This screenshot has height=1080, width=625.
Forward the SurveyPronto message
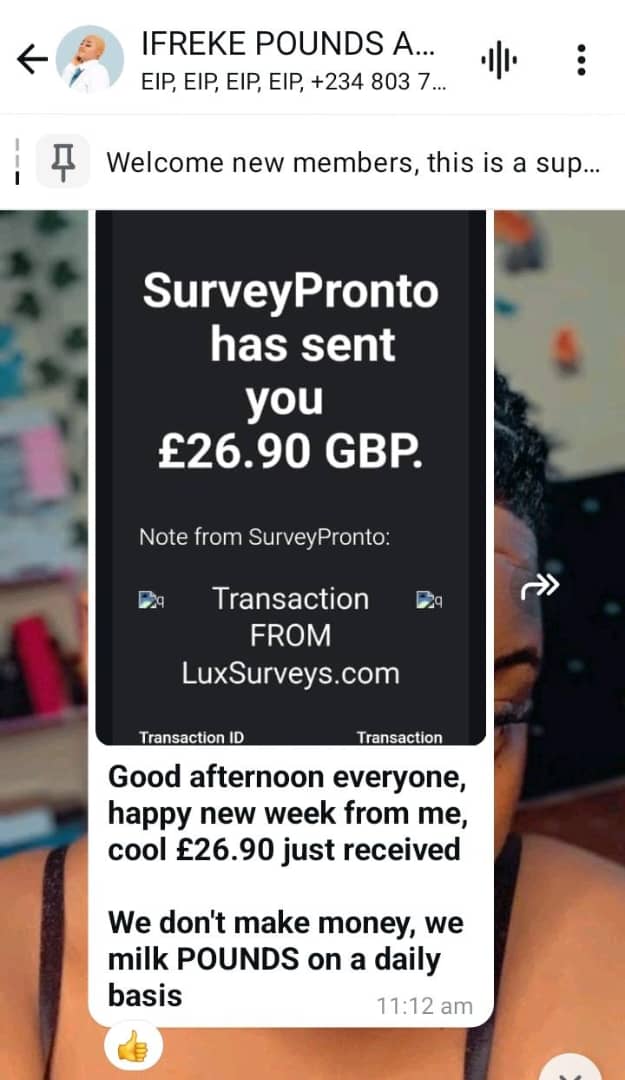540,588
